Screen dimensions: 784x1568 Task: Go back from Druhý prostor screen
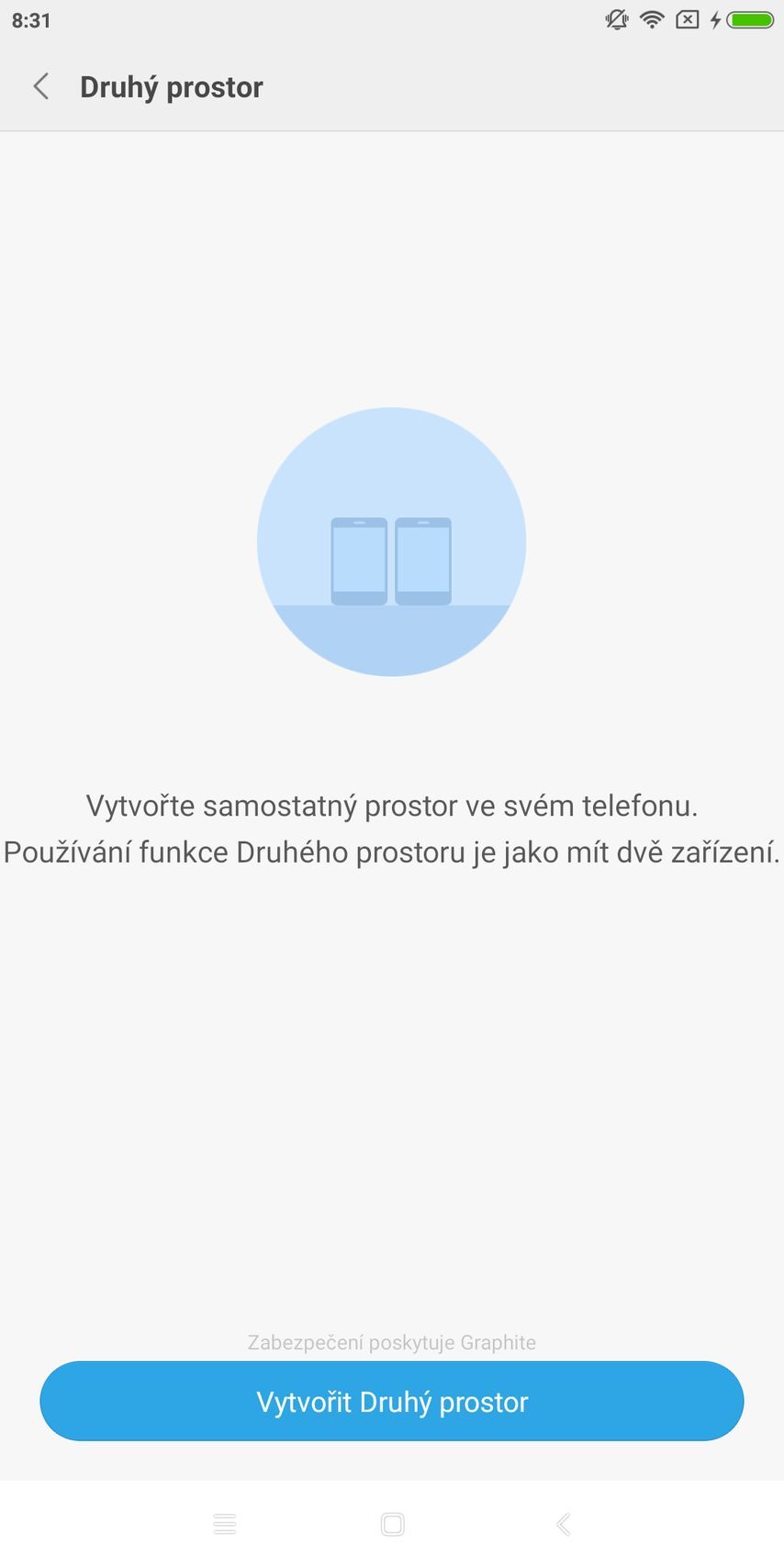click(x=41, y=87)
